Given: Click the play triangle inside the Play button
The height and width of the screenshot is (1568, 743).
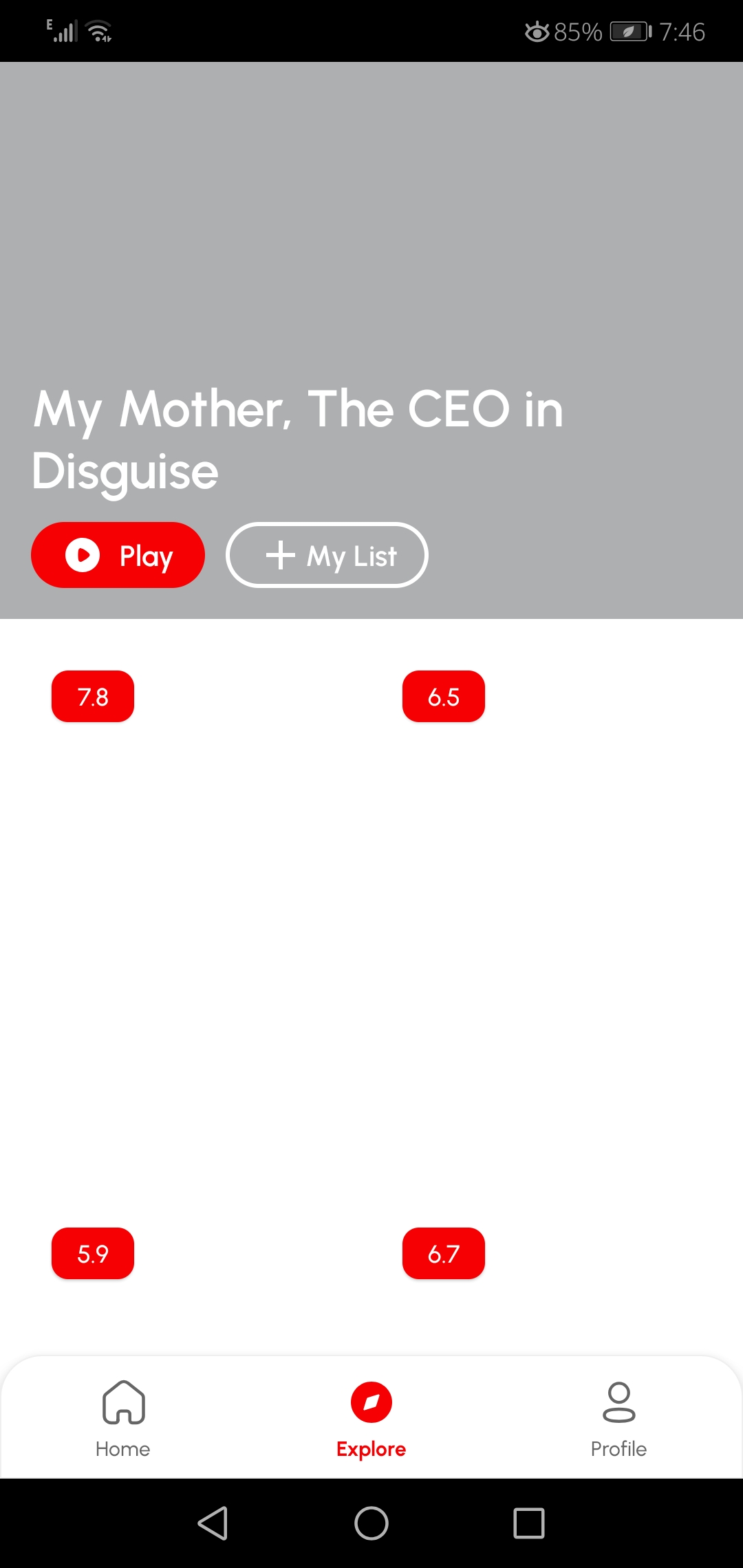Looking at the screenshot, I should tap(81, 555).
